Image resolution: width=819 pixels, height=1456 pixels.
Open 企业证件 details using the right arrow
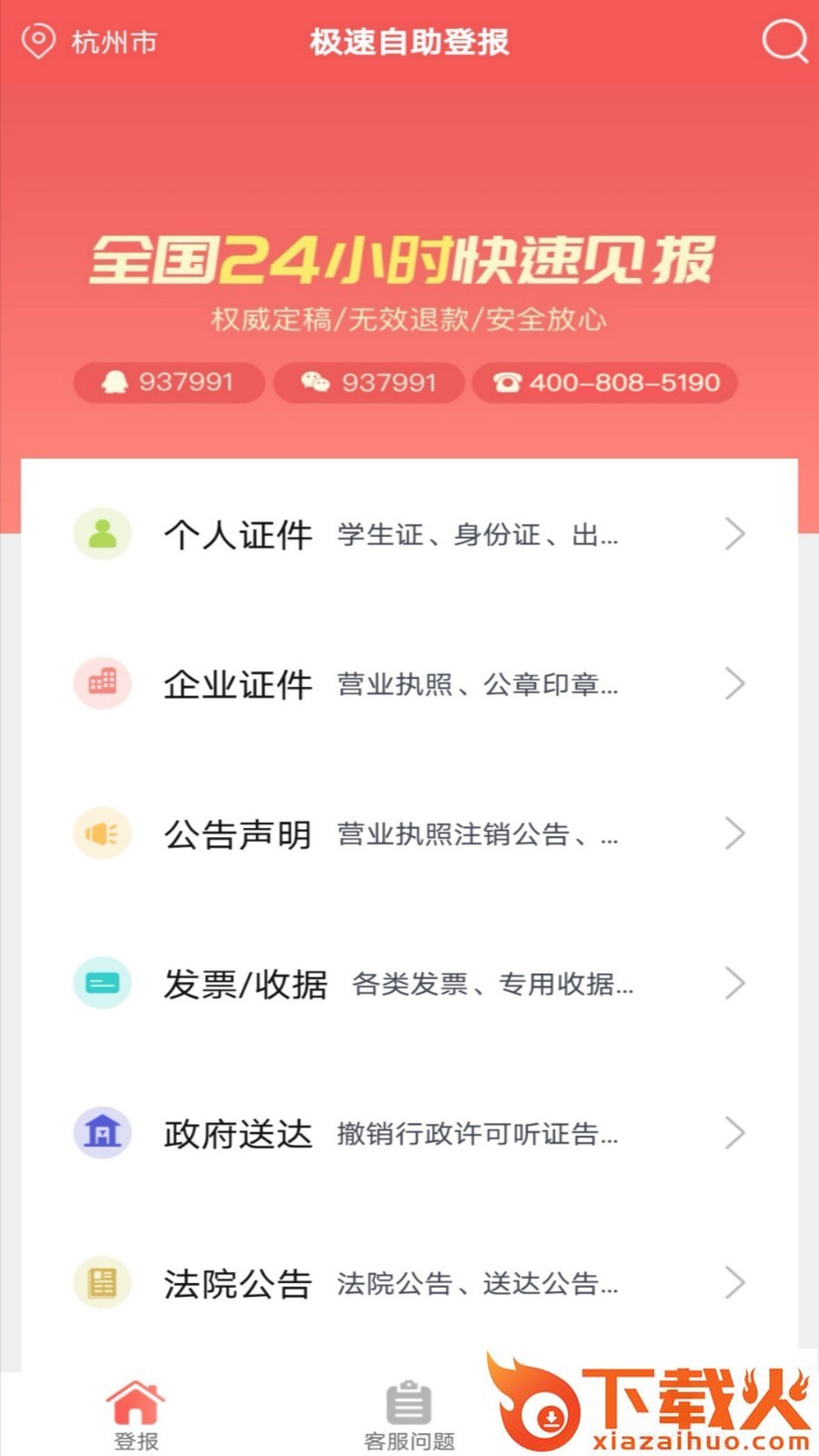coord(735,683)
